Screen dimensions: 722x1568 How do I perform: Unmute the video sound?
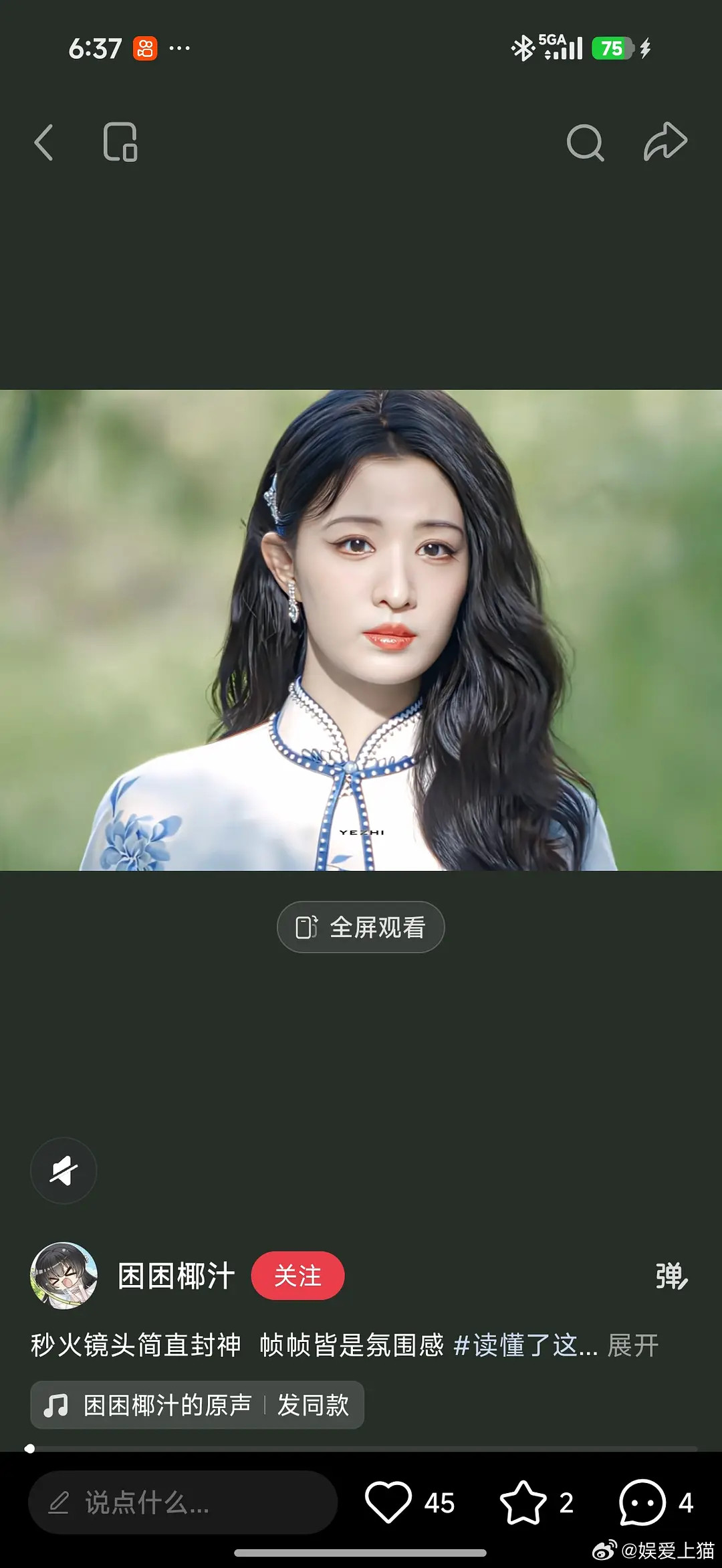(x=64, y=1171)
